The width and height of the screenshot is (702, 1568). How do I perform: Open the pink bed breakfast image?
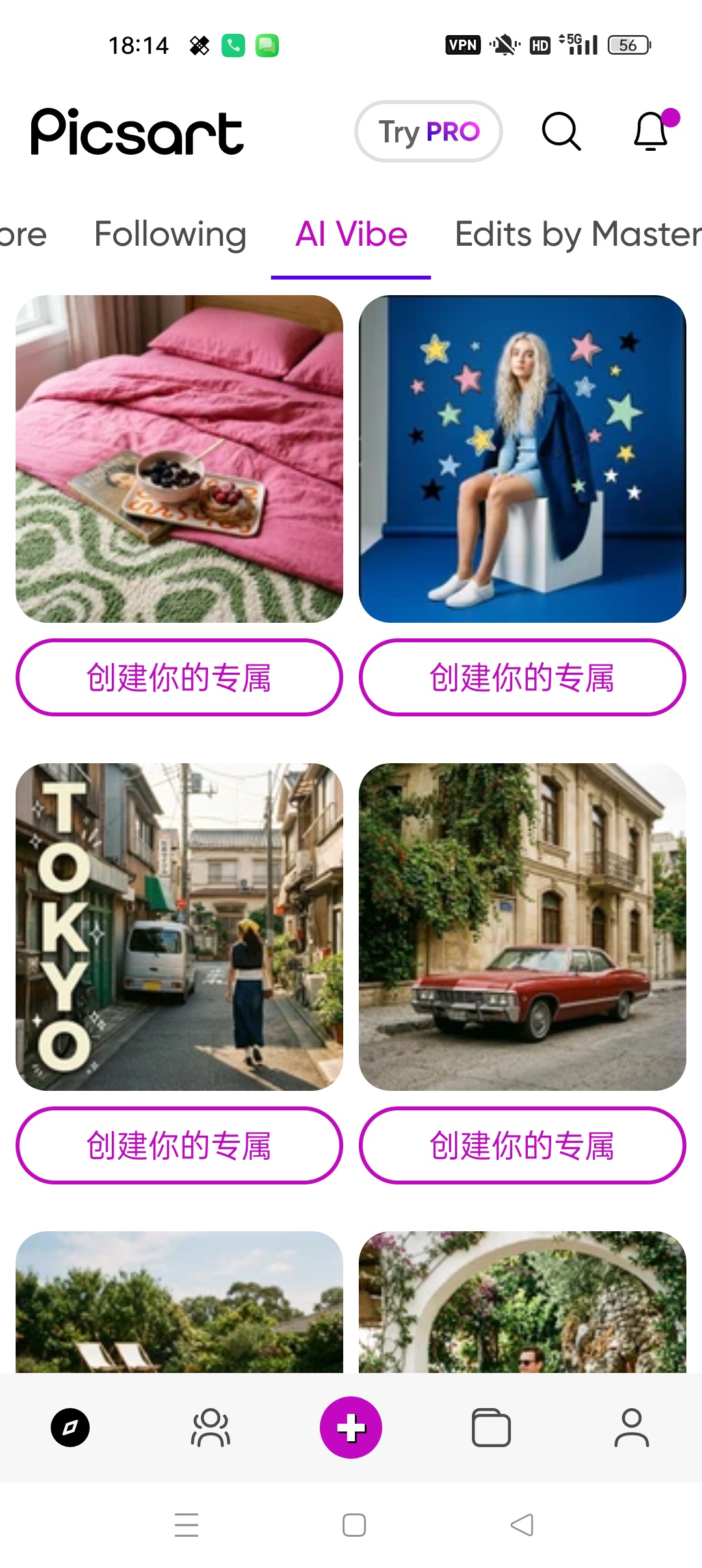[179, 459]
